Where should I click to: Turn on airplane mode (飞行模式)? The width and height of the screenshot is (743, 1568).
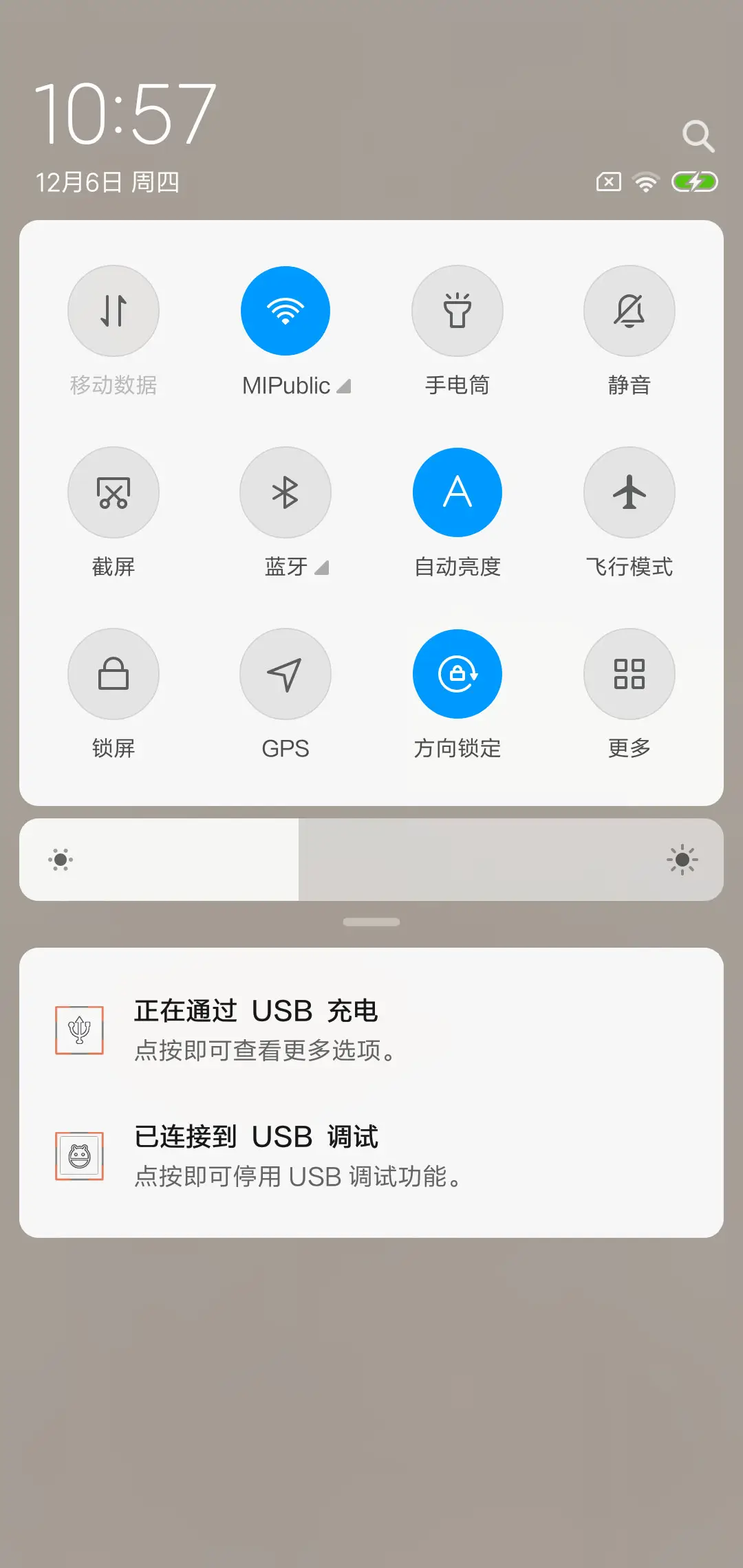click(x=629, y=492)
